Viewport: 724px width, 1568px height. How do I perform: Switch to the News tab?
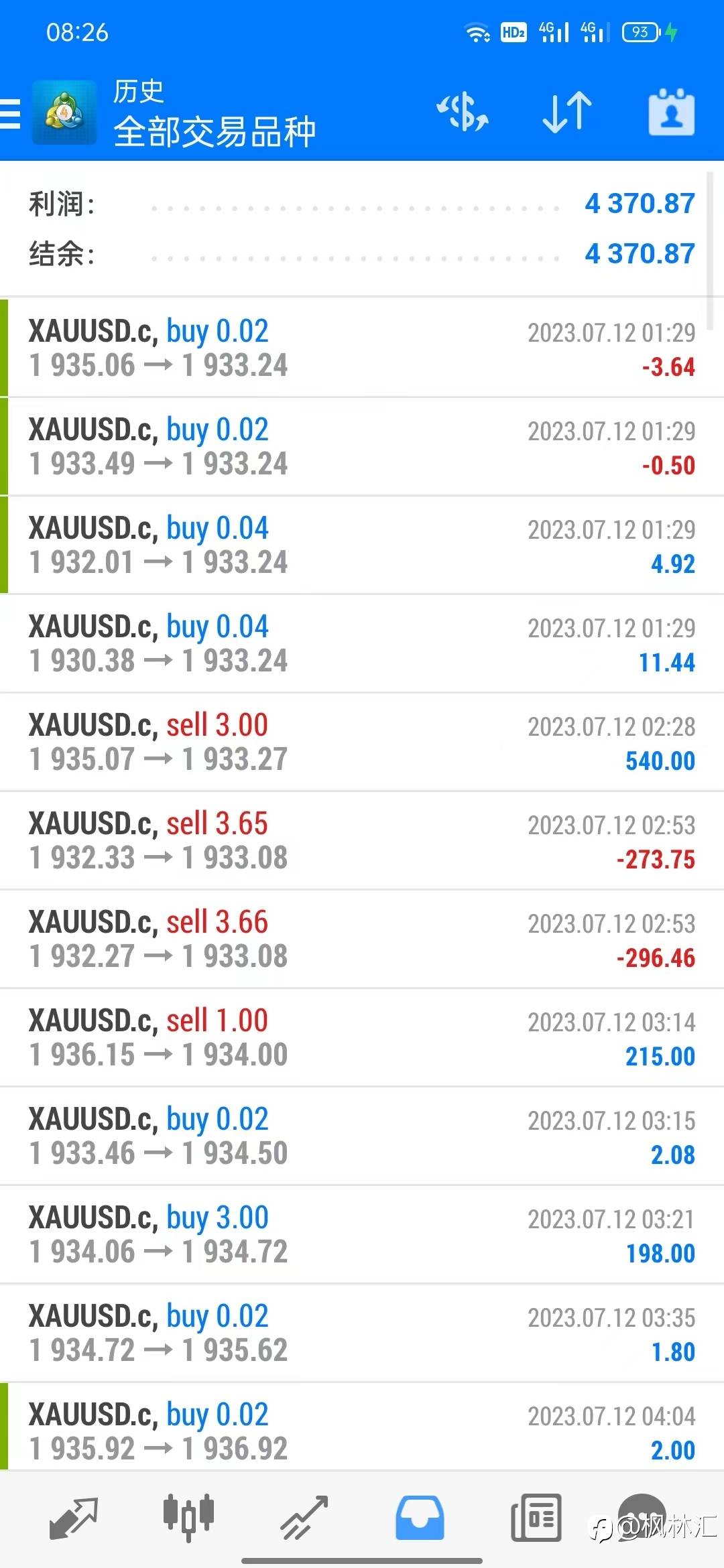[536, 1517]
